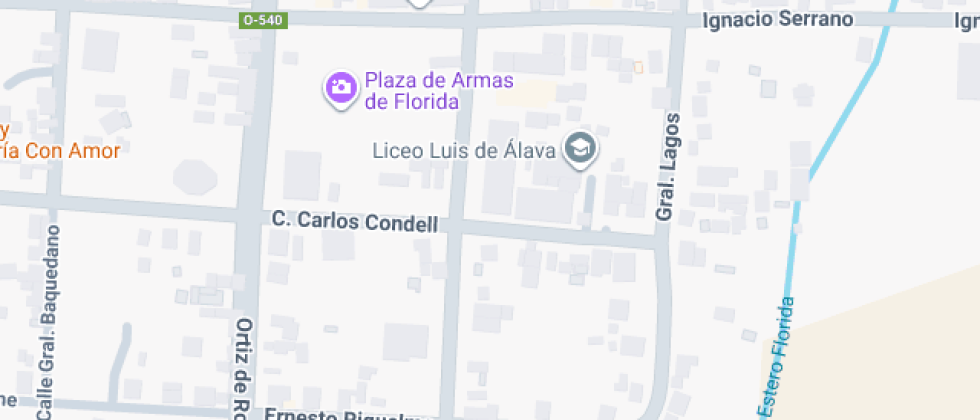This screenshot has height=420, width=980.
Task: Select the Liceo Luis de Álava school marker
Action: coord(580,150)
